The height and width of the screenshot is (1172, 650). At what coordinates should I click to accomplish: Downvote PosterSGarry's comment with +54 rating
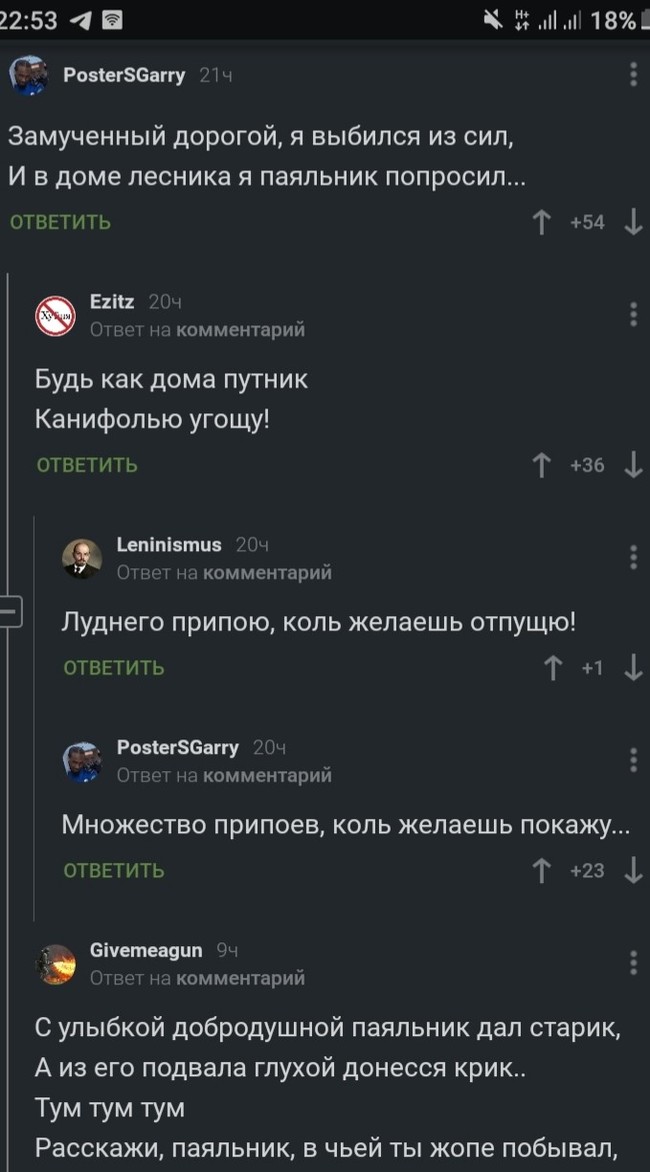click(633, 222)
